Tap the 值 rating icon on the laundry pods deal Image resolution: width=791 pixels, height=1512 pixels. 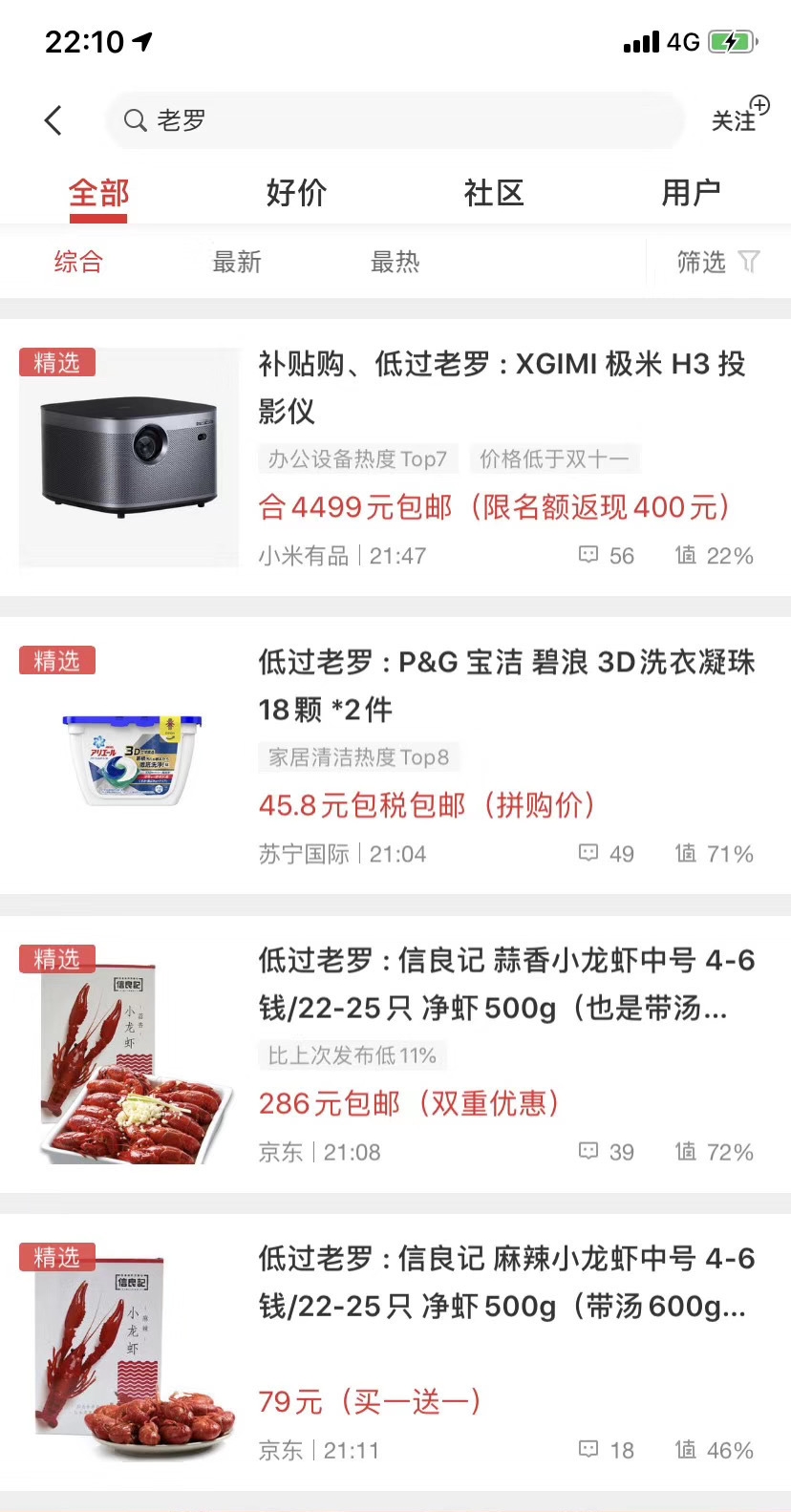tap(687, 853)
